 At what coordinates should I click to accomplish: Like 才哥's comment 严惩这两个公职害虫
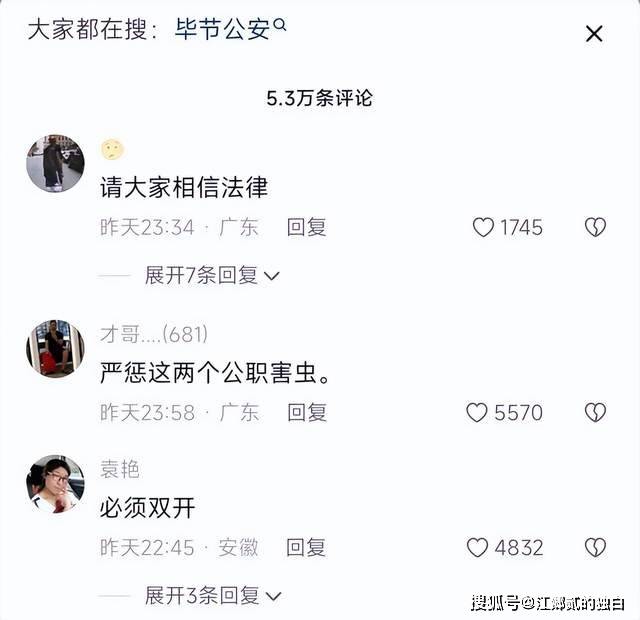click(x=478, y=412)
